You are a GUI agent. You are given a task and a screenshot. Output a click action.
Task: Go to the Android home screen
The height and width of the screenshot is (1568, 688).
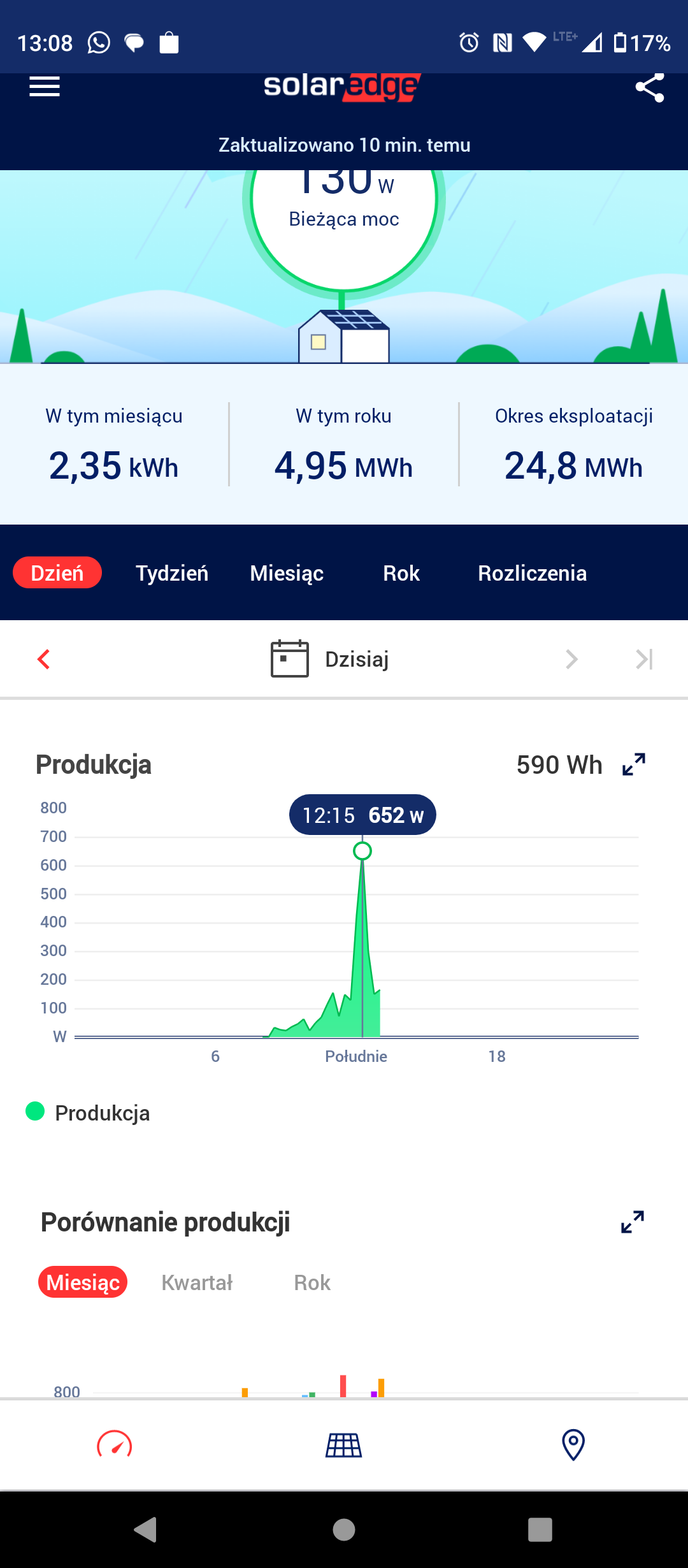tap(344, 1529)
